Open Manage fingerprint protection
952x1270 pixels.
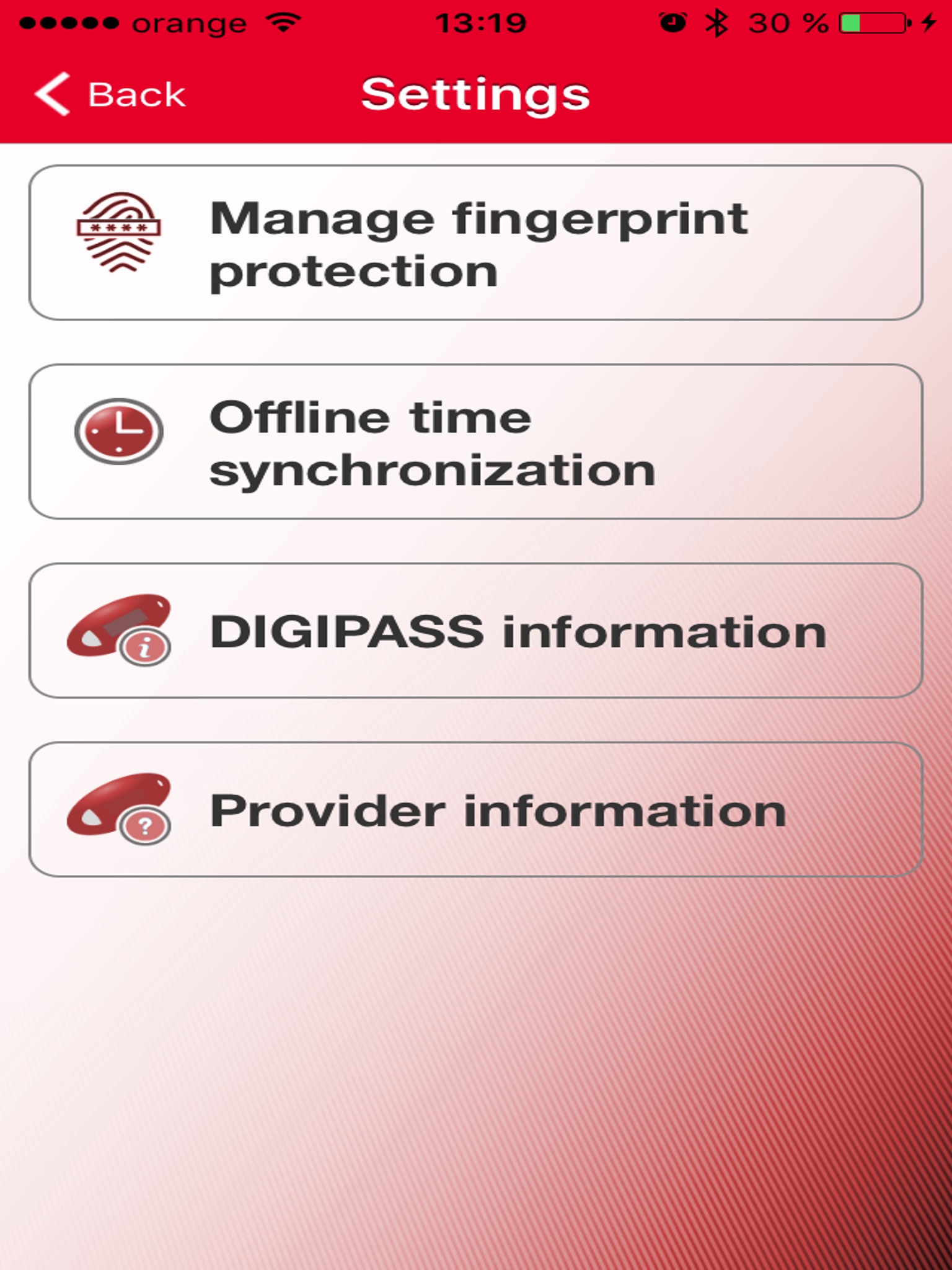(475, 243)
